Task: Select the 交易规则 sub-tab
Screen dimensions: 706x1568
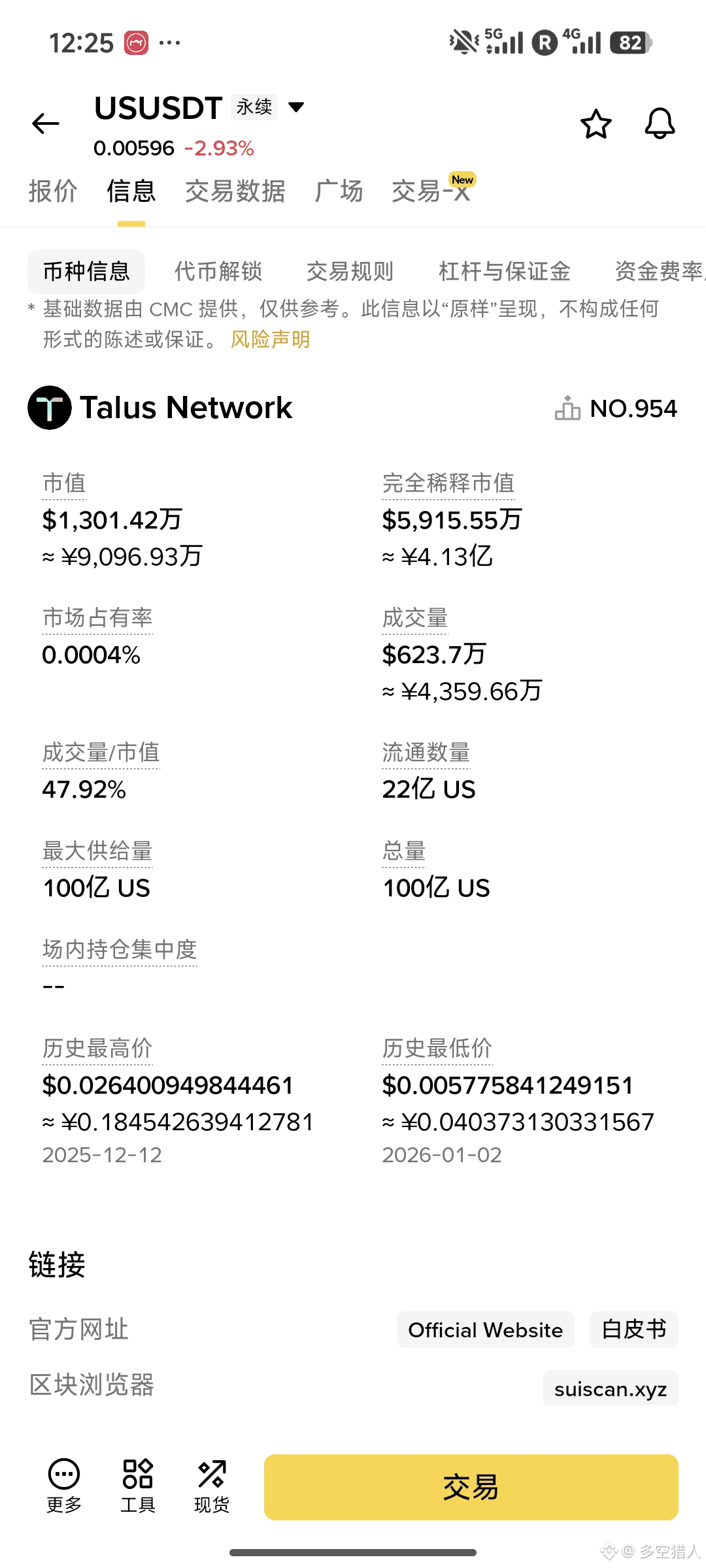Action: (x=350, y=271)
